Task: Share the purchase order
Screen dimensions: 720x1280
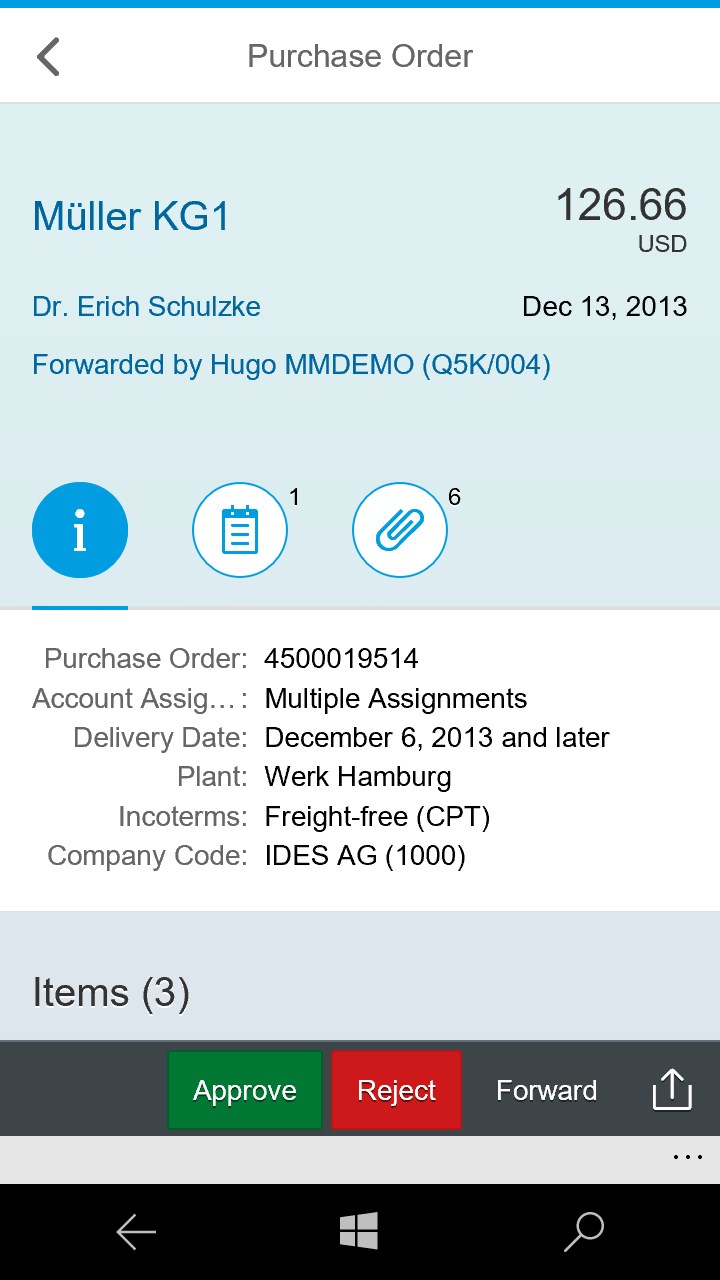Action: tap(672, 1089)
